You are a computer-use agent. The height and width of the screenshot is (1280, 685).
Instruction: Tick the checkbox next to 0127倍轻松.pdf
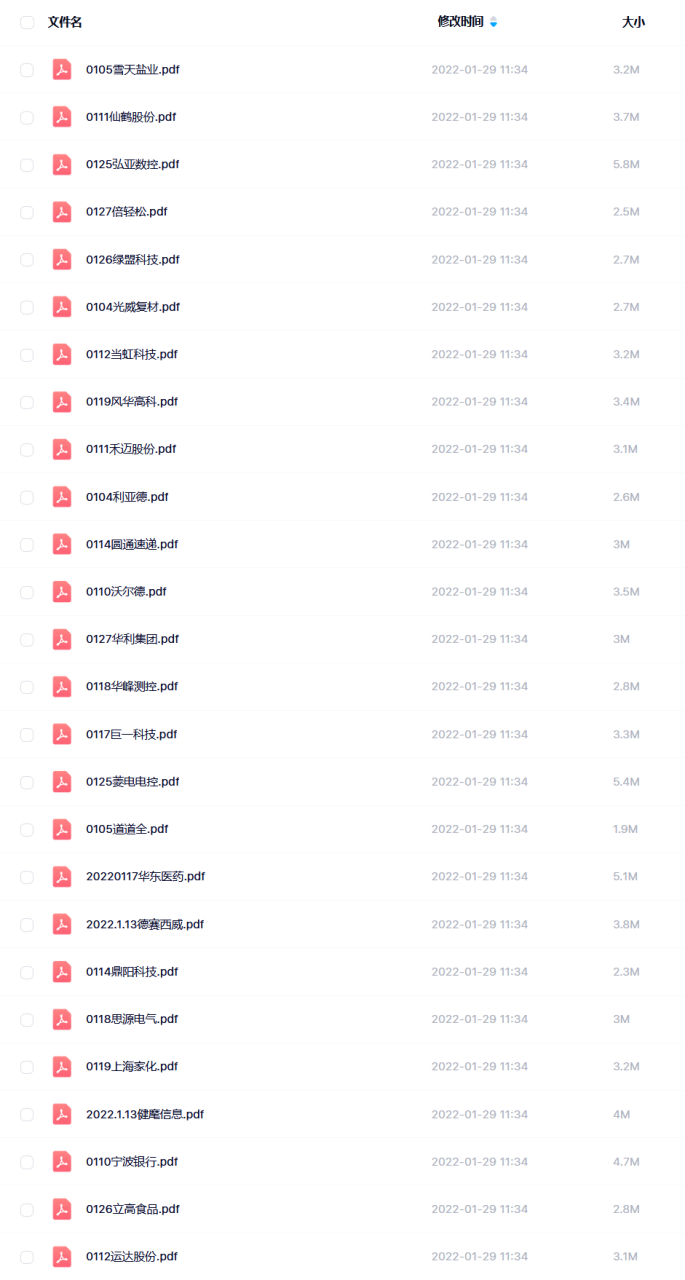[27, 212]
